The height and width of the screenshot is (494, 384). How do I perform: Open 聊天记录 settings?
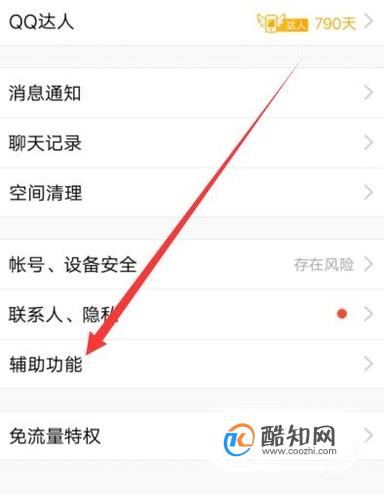(x=192, y=143)
